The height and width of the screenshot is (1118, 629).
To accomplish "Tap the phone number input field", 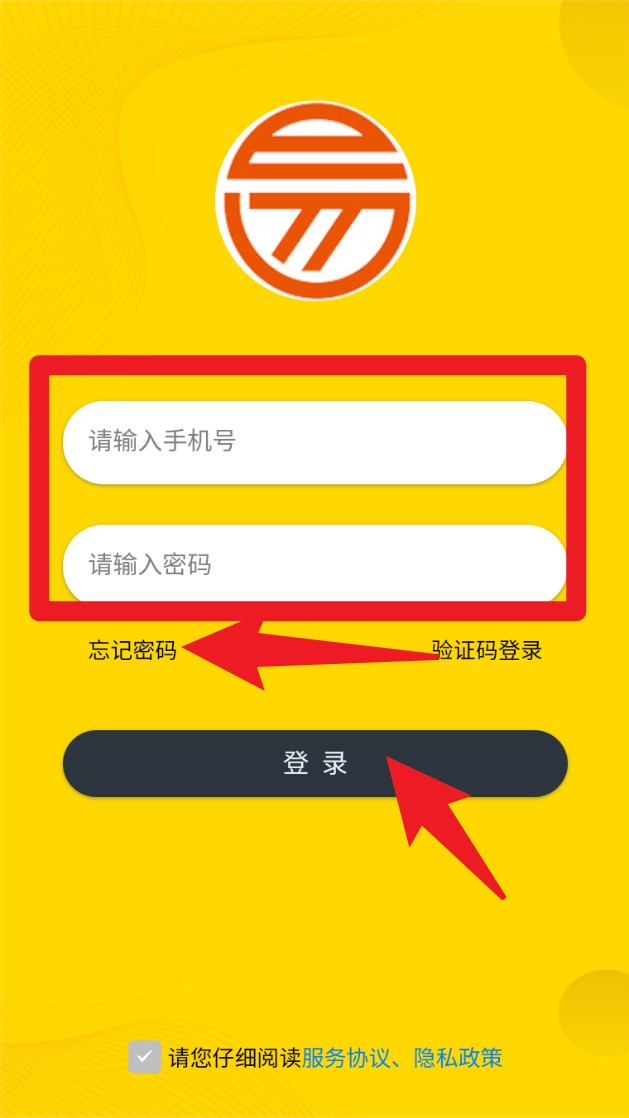I will point(314,442).
